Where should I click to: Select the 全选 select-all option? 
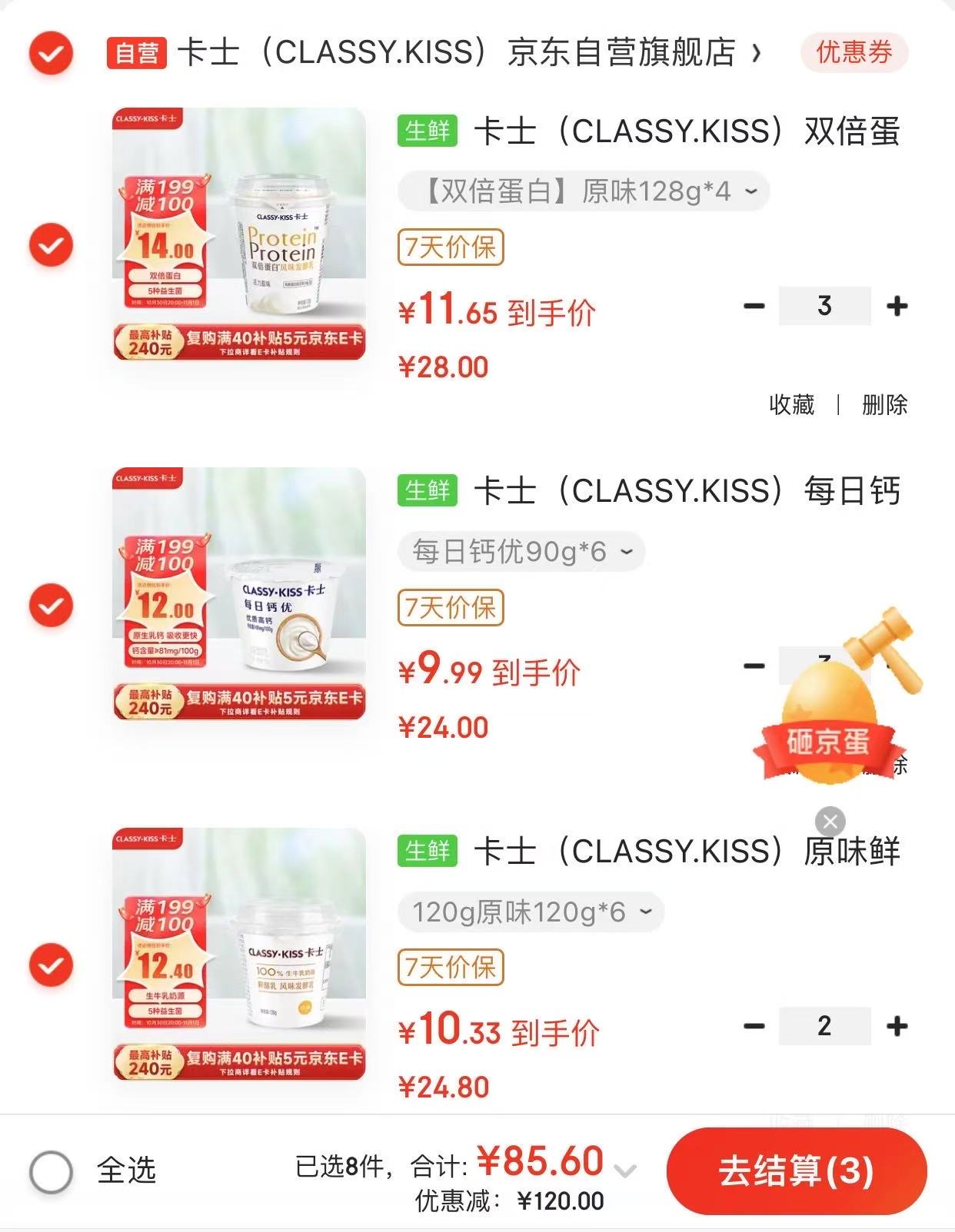click(x=50, y=1171)
